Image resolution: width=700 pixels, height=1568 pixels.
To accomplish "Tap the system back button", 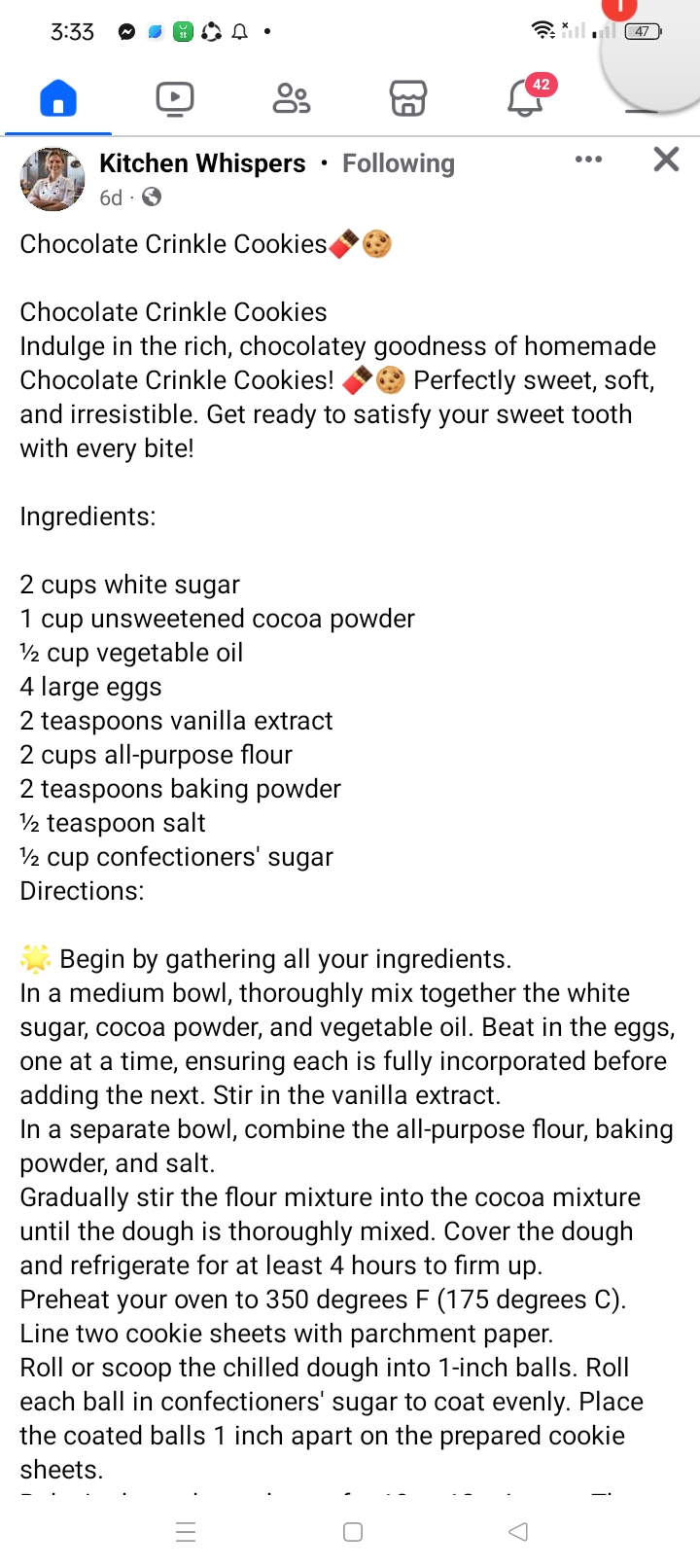I will pos(518,1532).
